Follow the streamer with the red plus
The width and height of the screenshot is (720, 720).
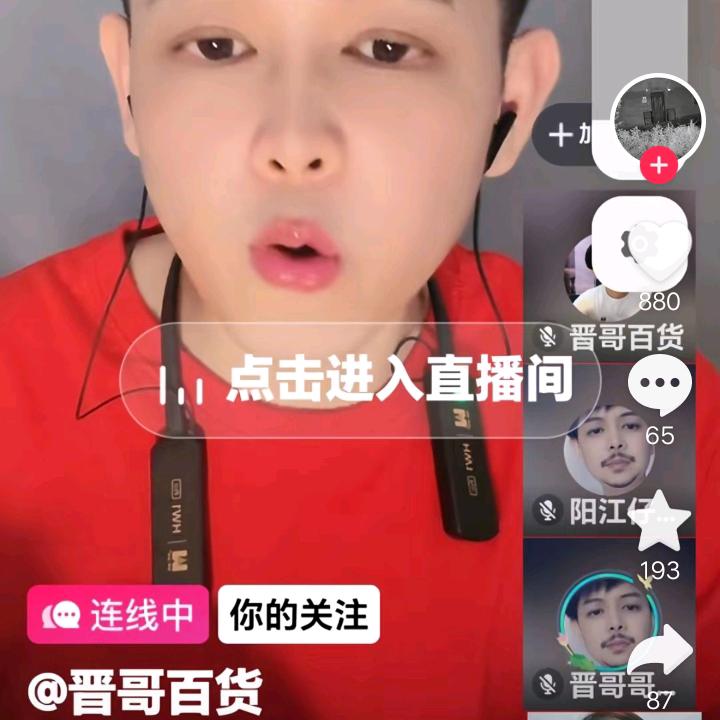(x=658, y=165)
